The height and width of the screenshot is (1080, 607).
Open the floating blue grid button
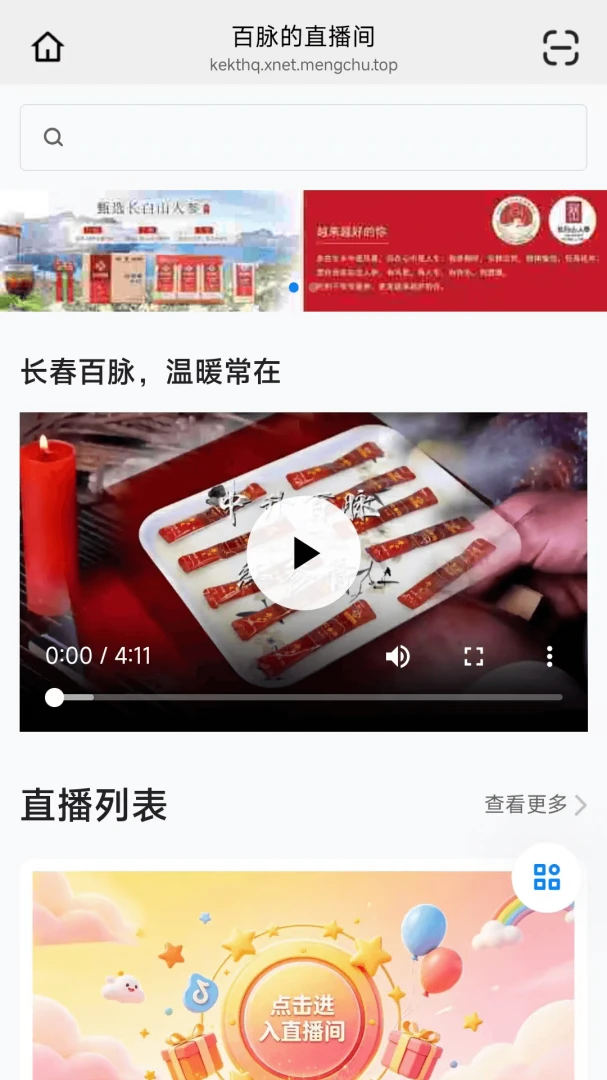[547, 878]
